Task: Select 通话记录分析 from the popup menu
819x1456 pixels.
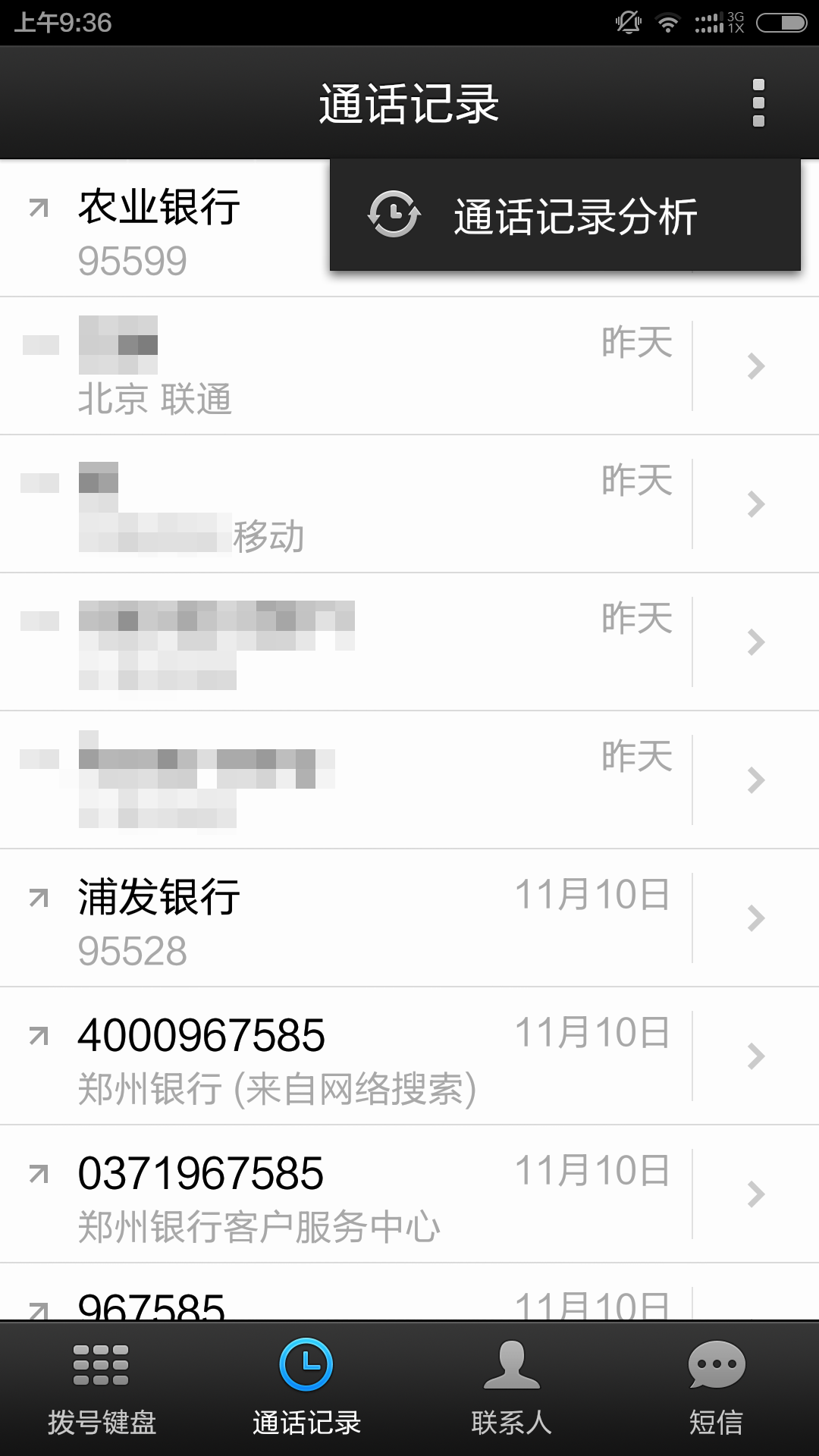Action: click(x=565, y=215)
